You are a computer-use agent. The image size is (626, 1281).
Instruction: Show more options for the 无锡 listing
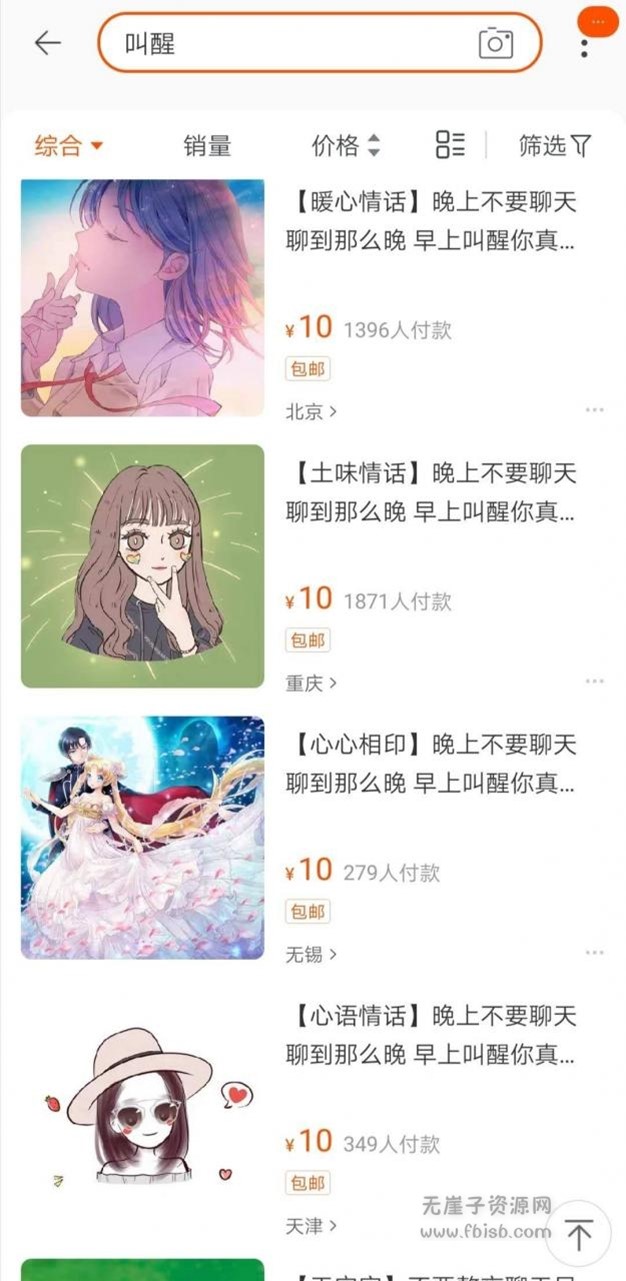[x=595, y=953]
